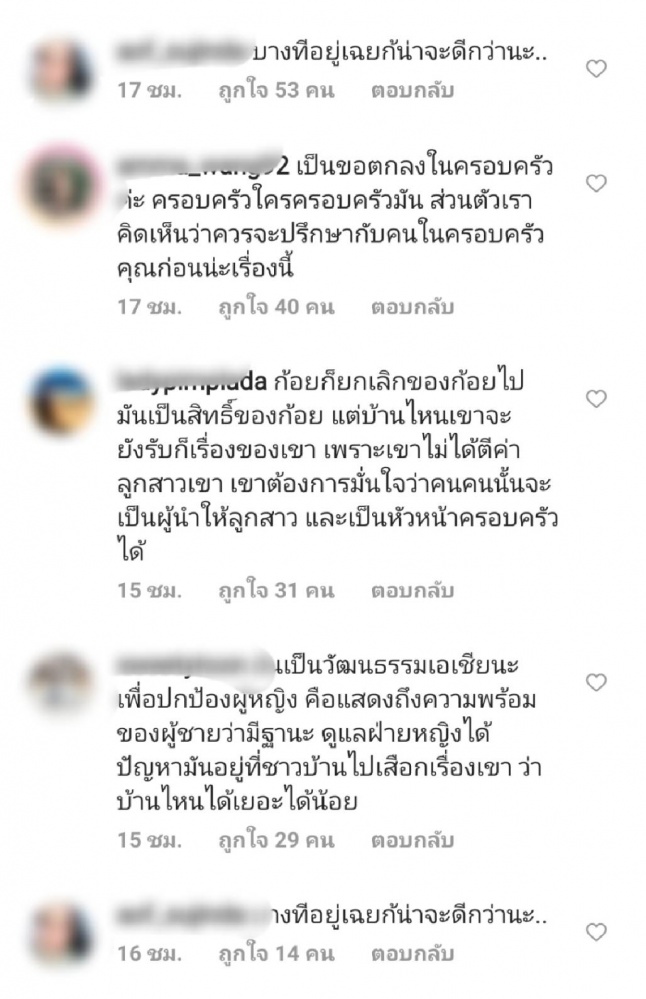Like the comment starting with เป็นขอตกลงในครอบครัว
The height and width of the screenshot is (999, 646).
pos(596,184)
